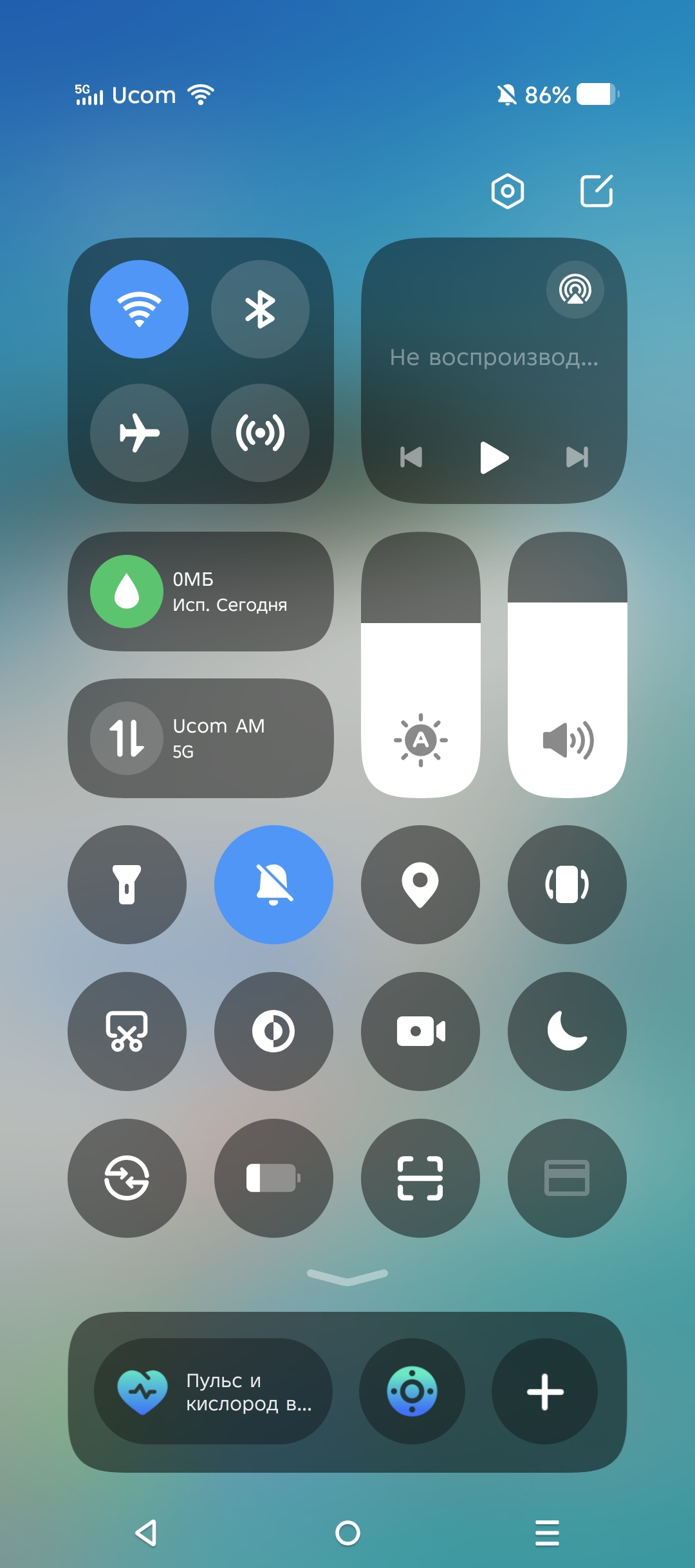Open the media casting output icon
Screen dimensions: 695x1568
575,290
